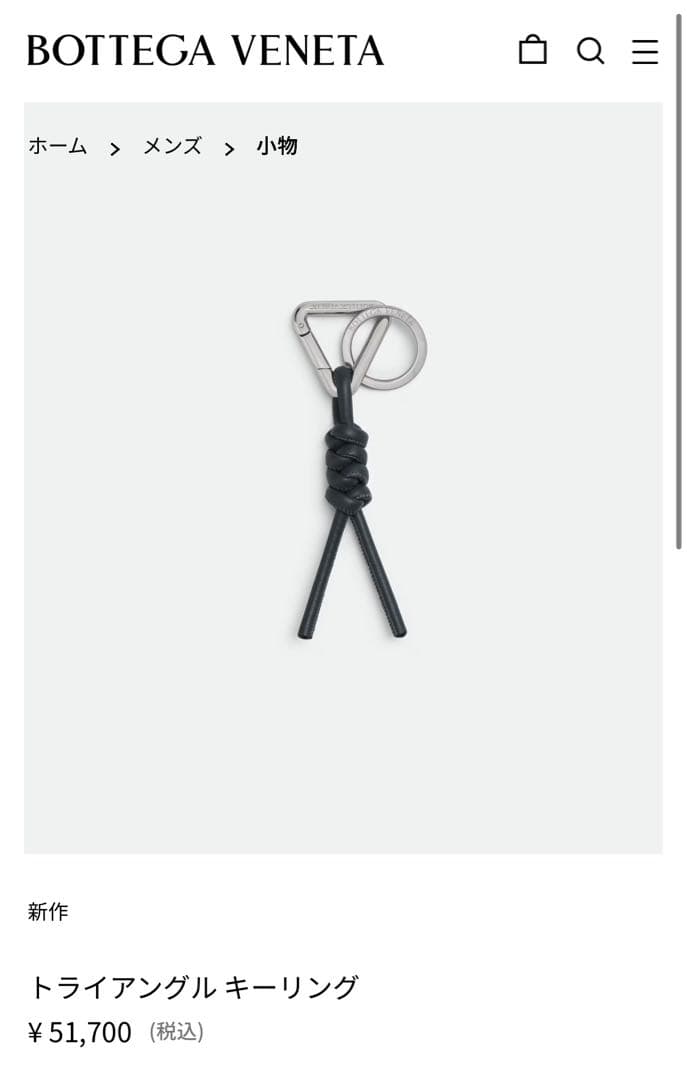The width and height of the screenshot is (687, 1080).
Task: Open the 小物 breadcrumb category
Action: 277,147
